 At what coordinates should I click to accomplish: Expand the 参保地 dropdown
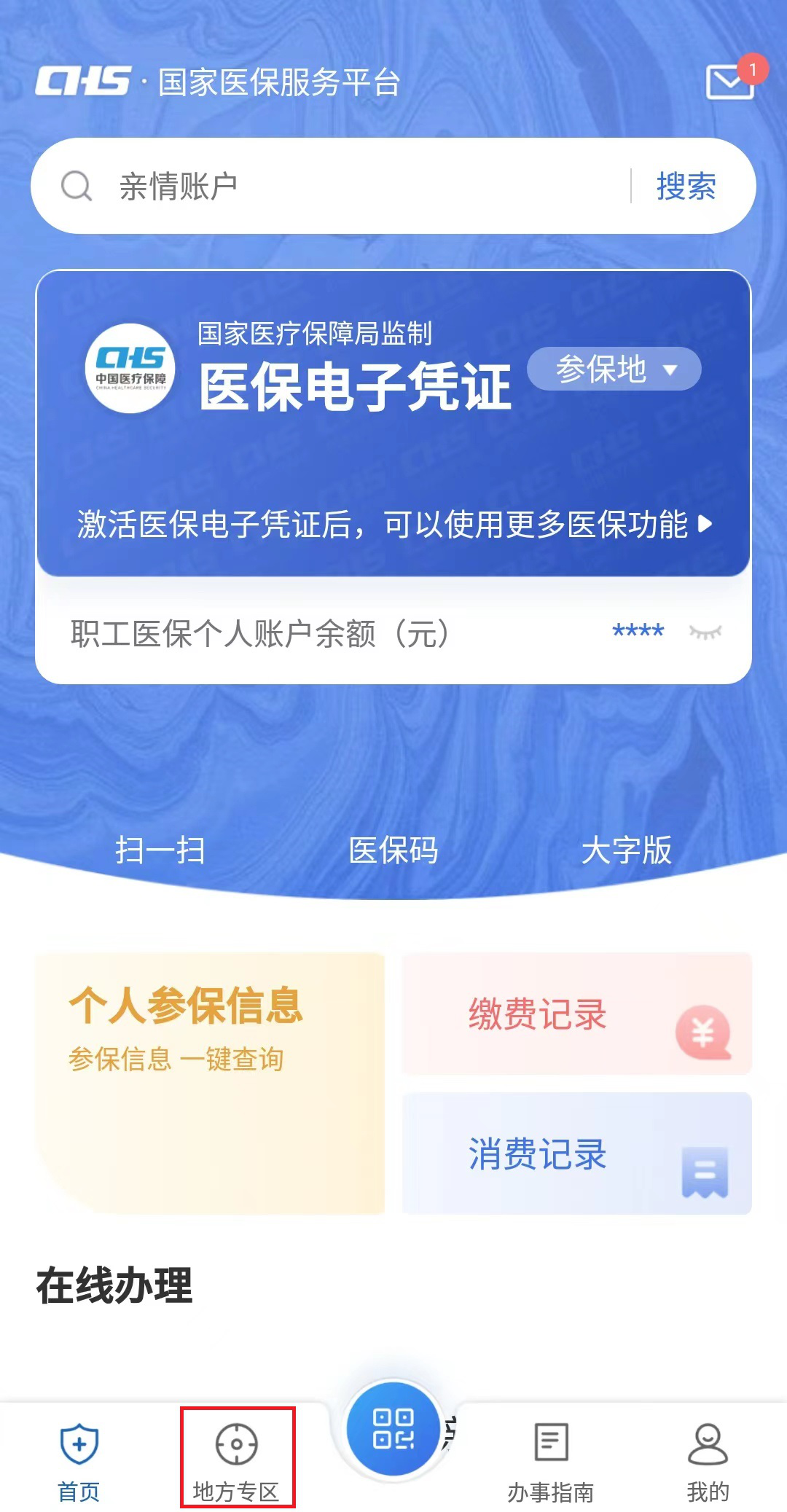(x=614, y=369)
